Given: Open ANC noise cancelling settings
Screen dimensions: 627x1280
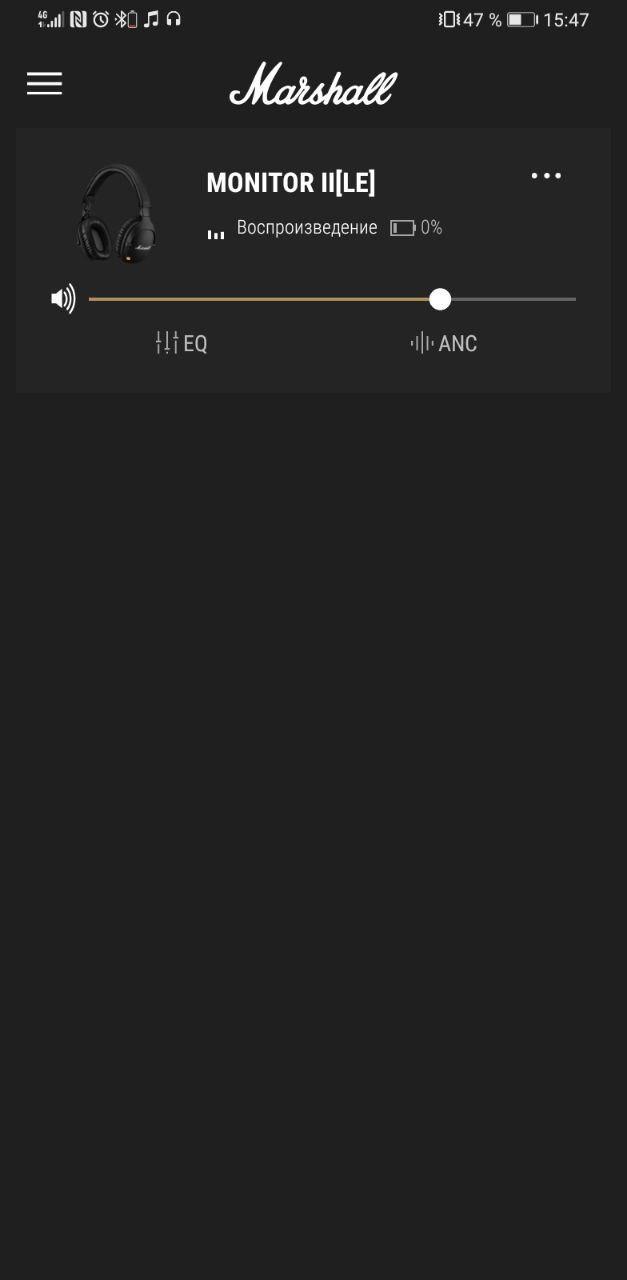Looking at the screenshot, I should 444,343.
